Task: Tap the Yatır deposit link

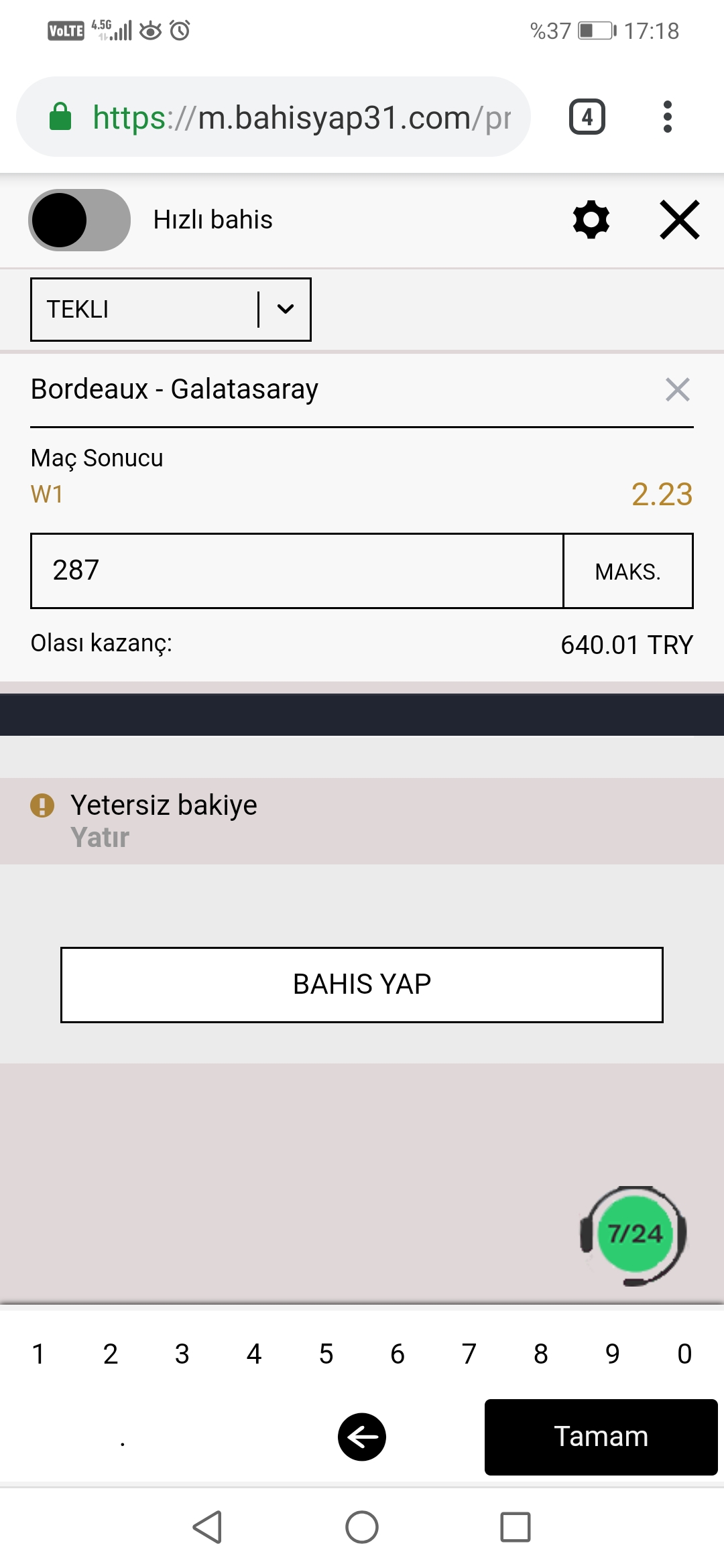Action: (x=100, y=838)
